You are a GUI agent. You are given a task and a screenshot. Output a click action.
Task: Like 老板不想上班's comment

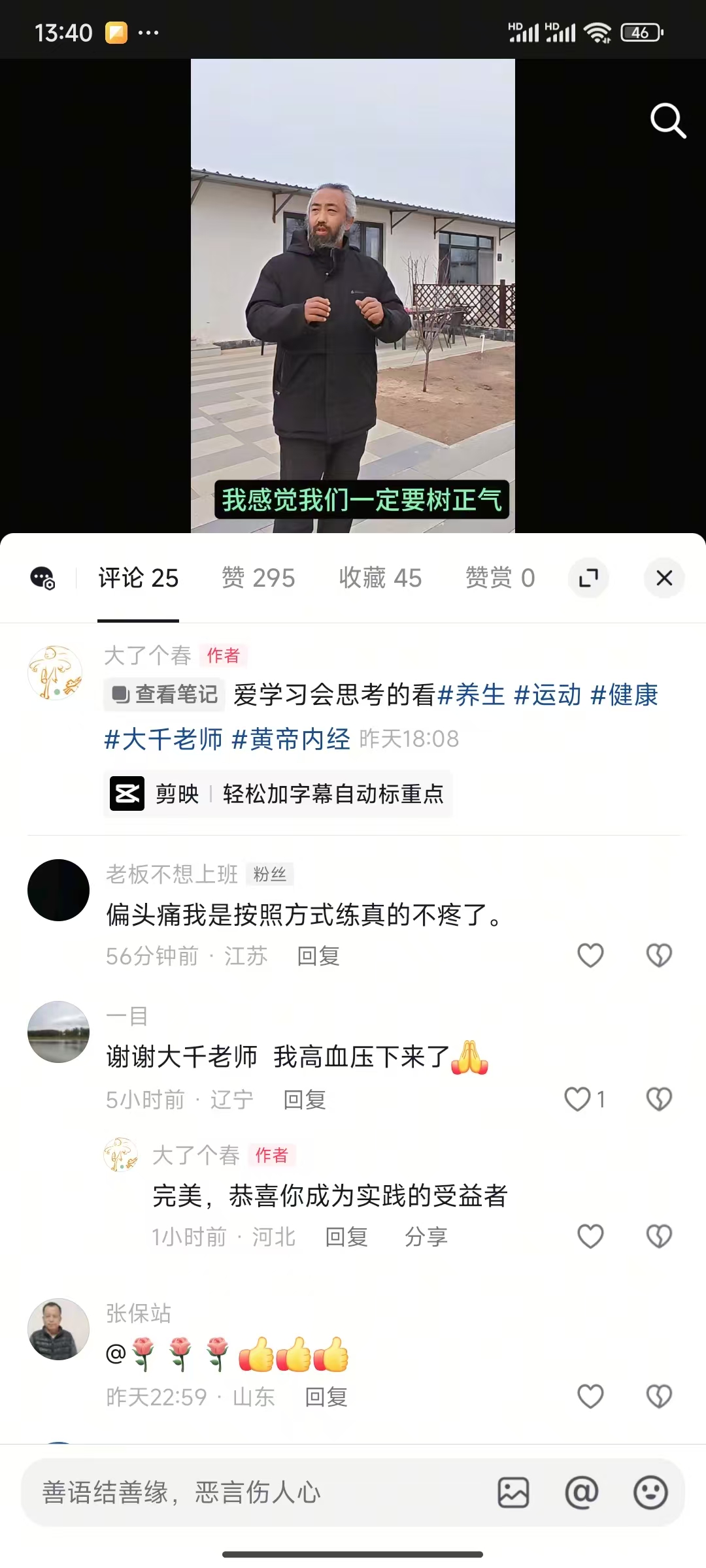(590, 955)
